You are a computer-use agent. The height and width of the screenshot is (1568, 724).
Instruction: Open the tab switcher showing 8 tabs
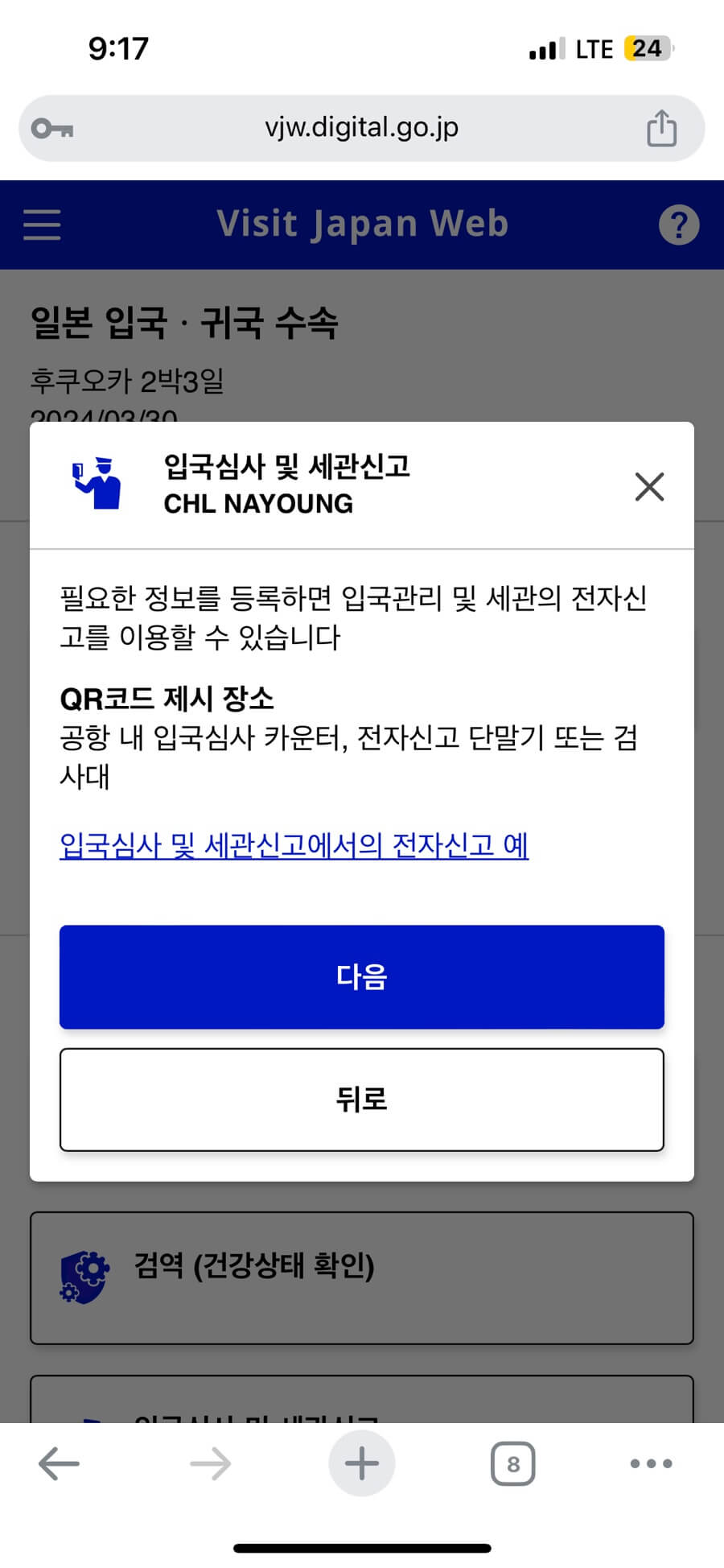click(x=512, y=1463)
